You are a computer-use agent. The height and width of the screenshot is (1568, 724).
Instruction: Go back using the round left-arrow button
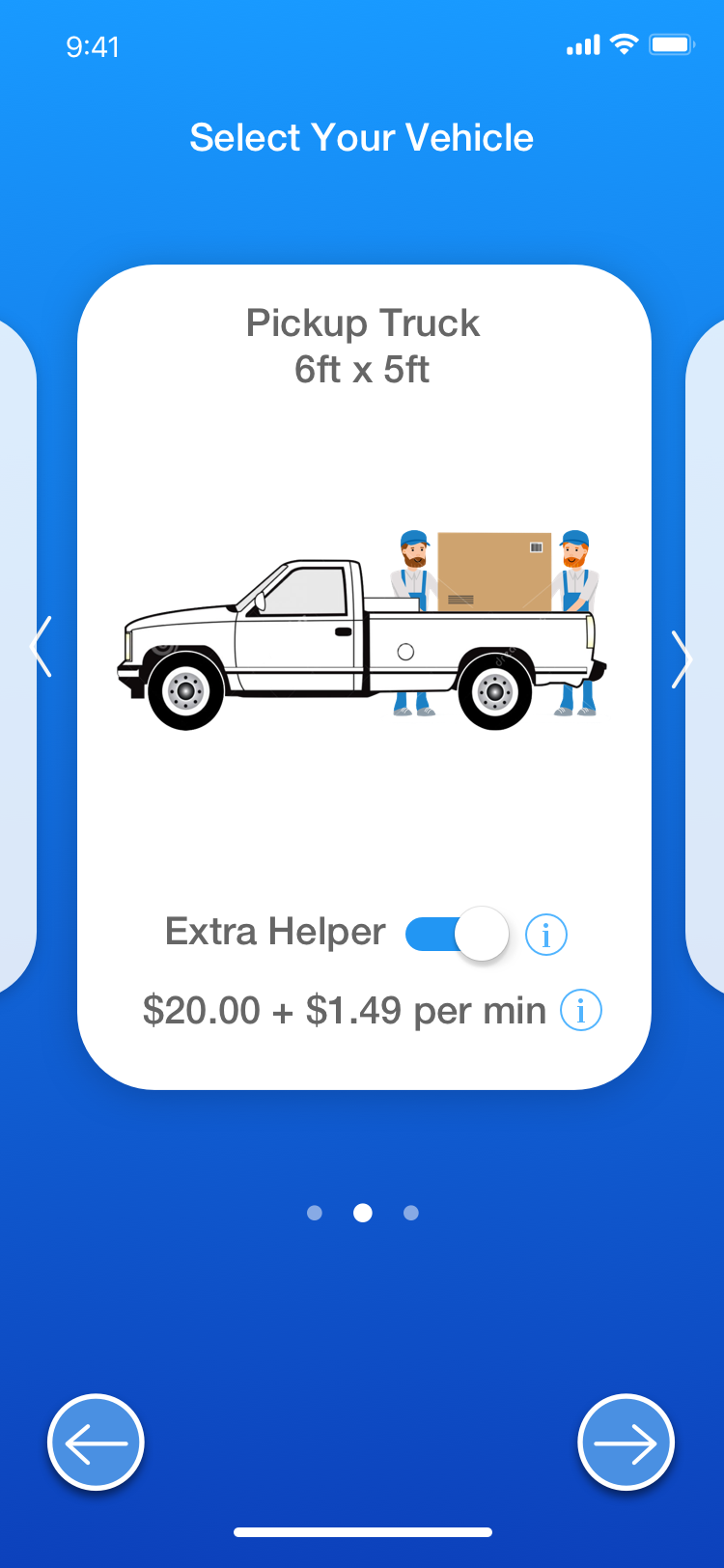96,1442
